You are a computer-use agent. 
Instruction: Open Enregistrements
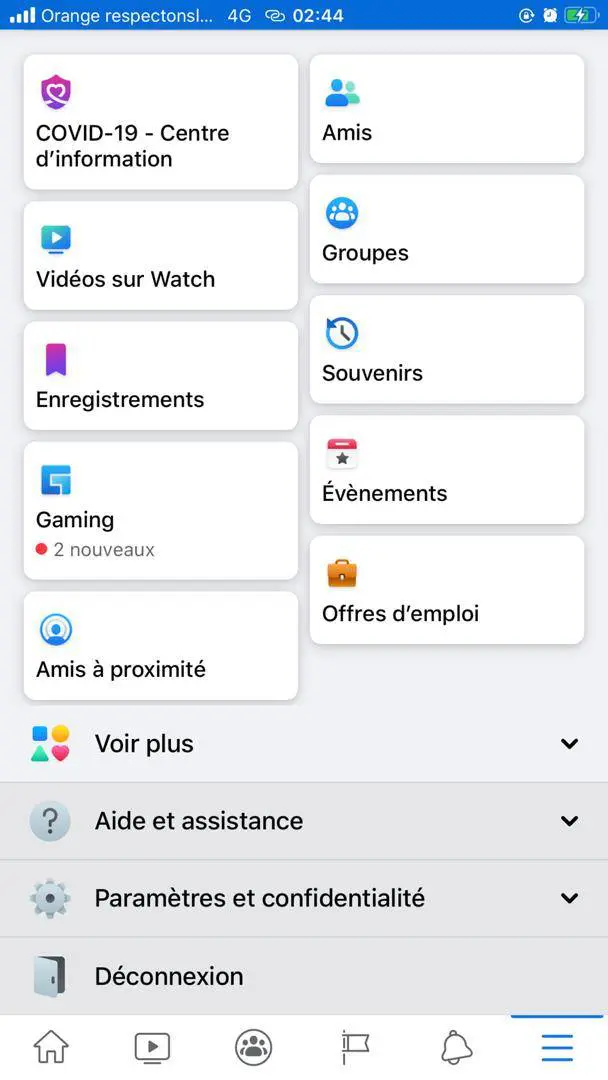click(x=160, y=376)
